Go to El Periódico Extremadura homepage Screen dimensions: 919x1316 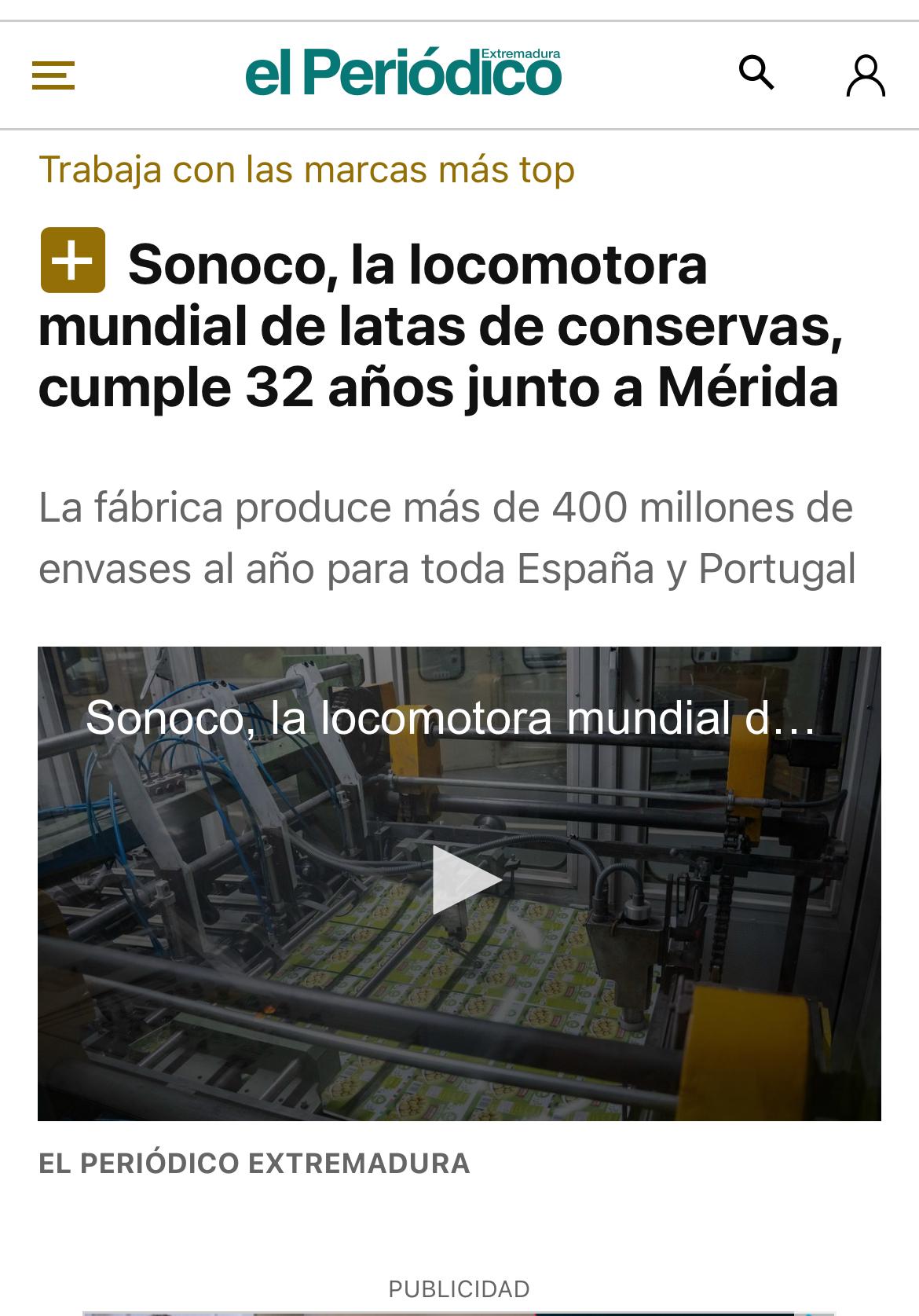403,72
